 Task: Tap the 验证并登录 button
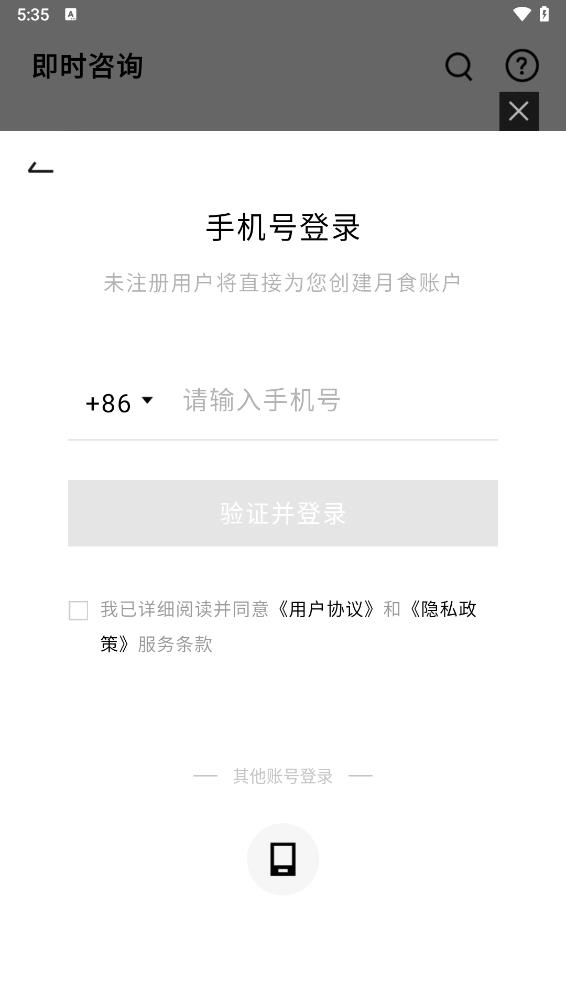pyautogui.click(x=283, y=513)
